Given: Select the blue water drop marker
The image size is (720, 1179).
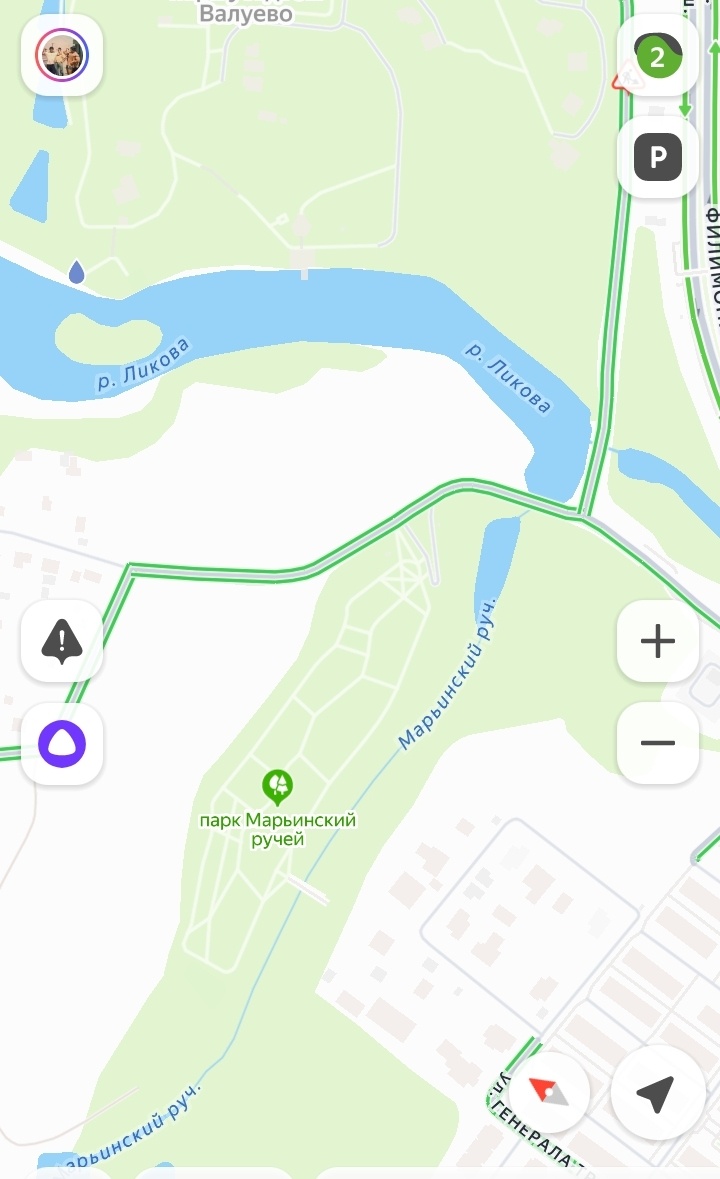Looking at the screenshot, I should 76,271.
